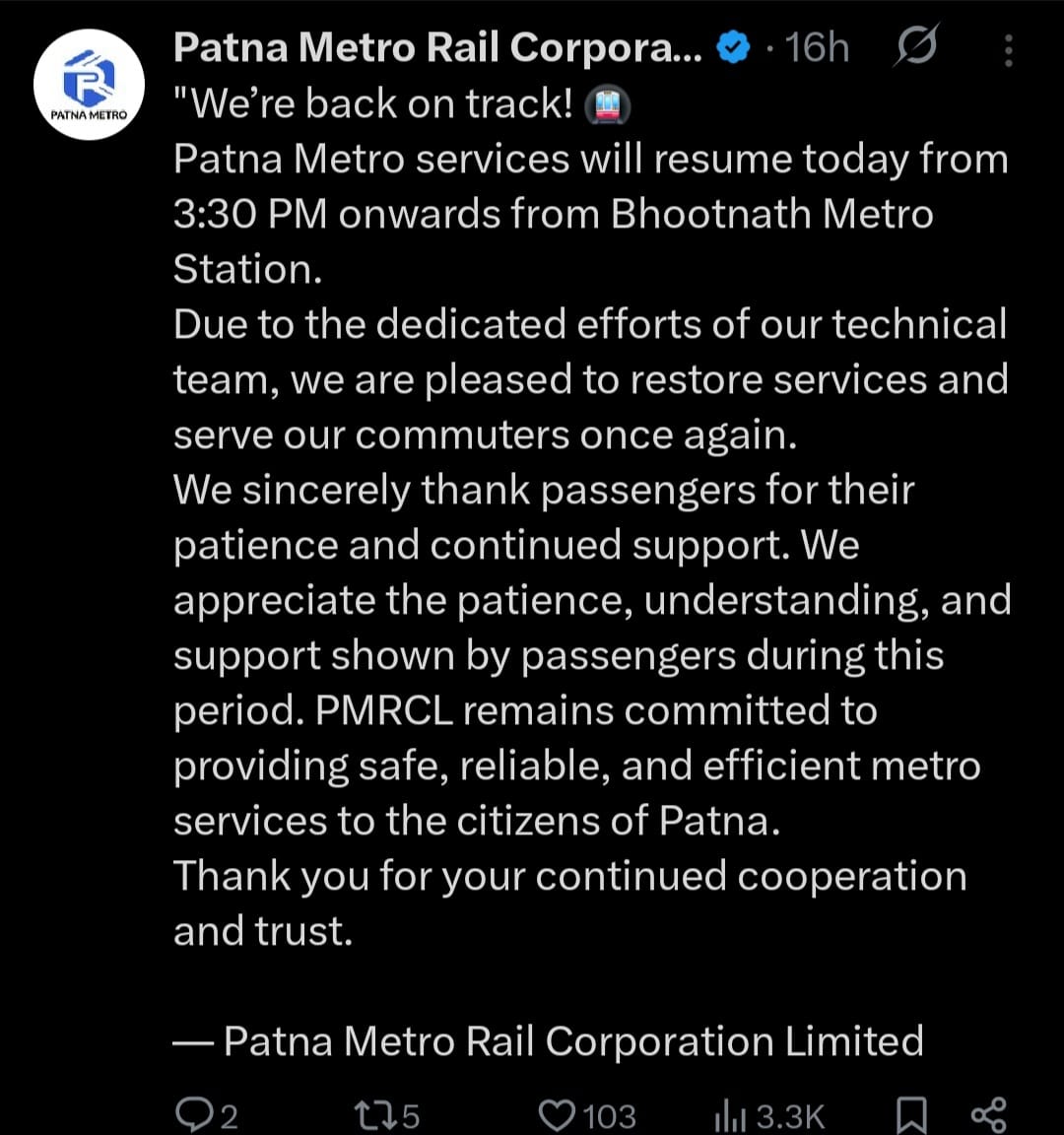The height and width of the screenshot is (1135, 1064).
Task: Bookmark the post using the bookmark icon
Action: pyautogui.click(x=911, y=1113)
